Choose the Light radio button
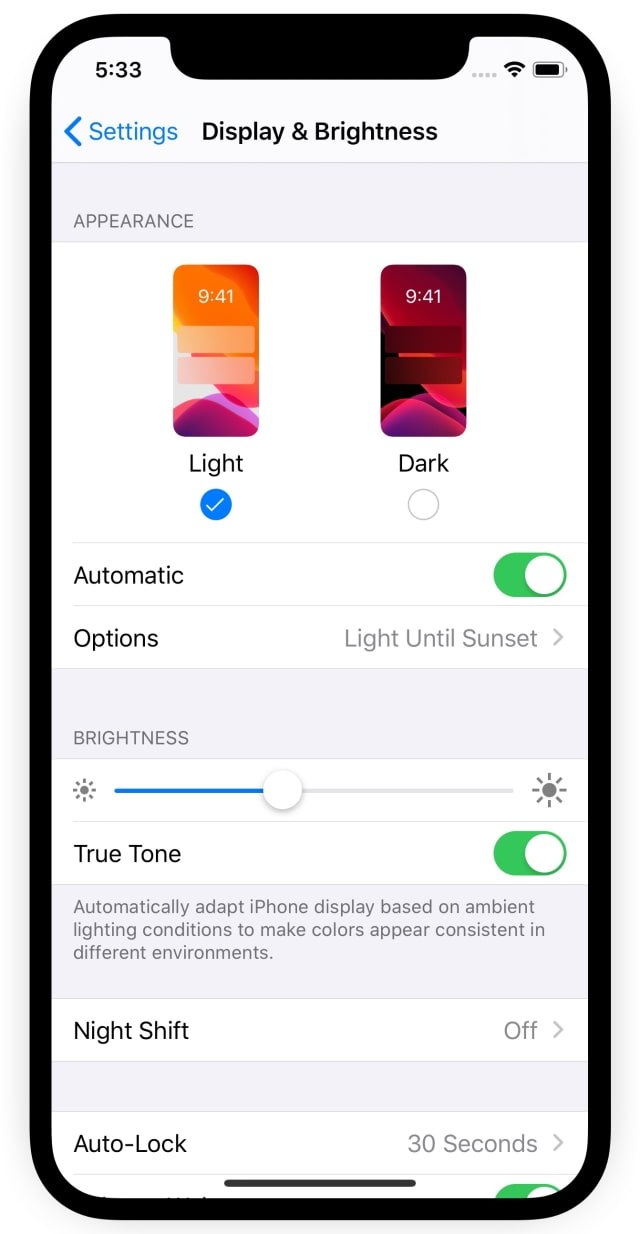The image size is (640, 1234). coord(216,506)
